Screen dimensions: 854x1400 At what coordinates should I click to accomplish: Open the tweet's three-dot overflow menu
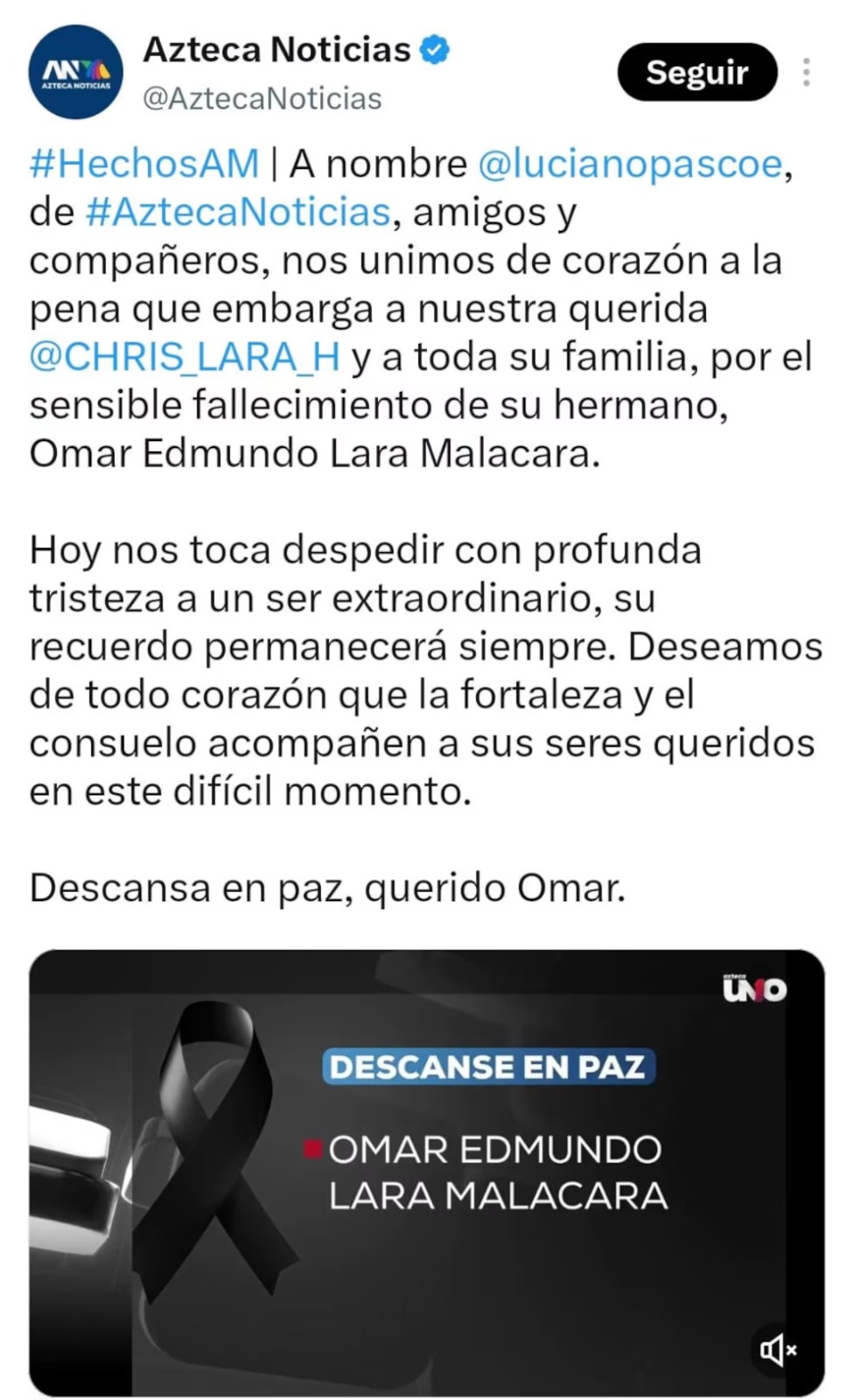coord(806,72)
